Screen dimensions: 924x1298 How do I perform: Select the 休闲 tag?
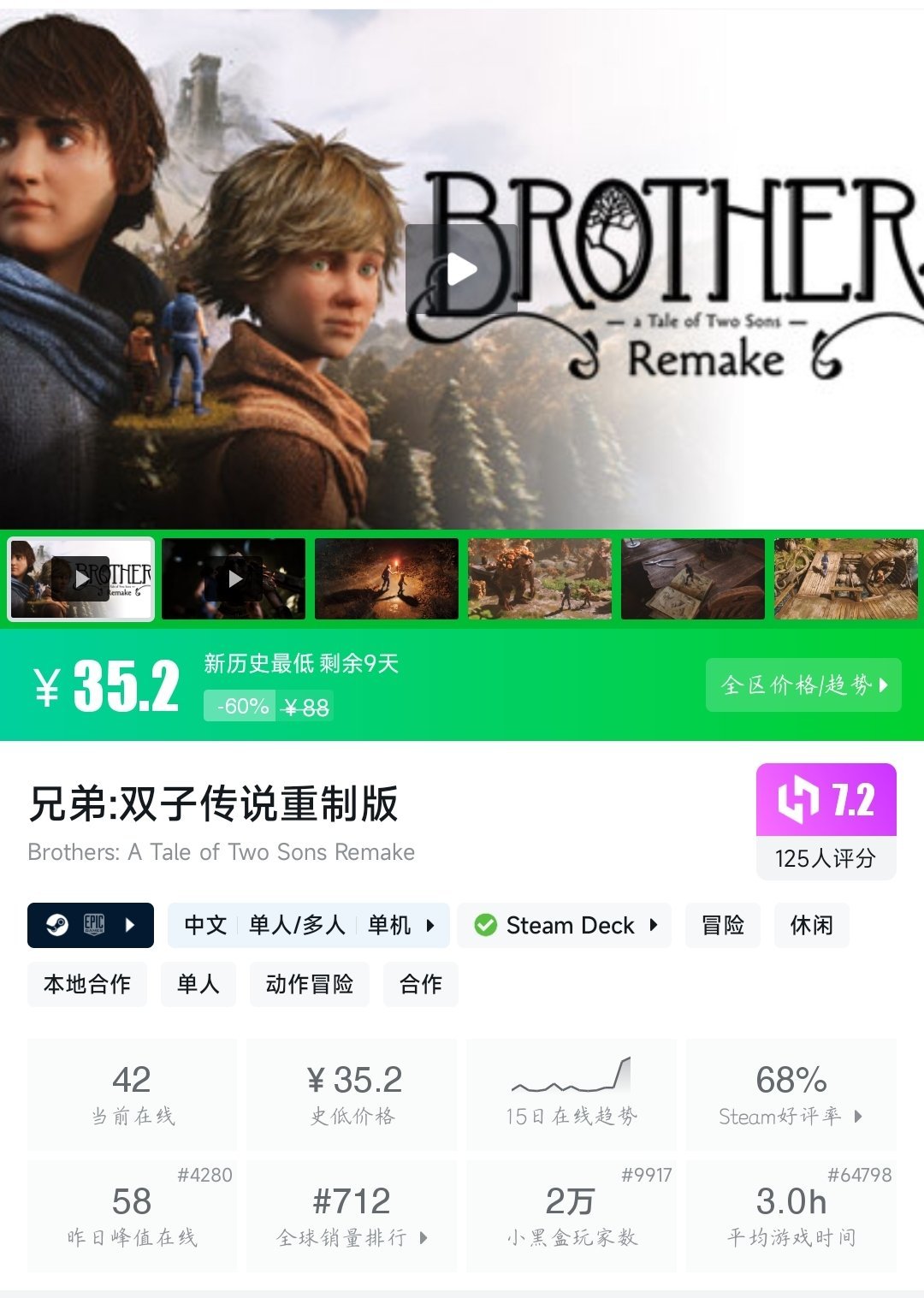(x=811, y=925)
